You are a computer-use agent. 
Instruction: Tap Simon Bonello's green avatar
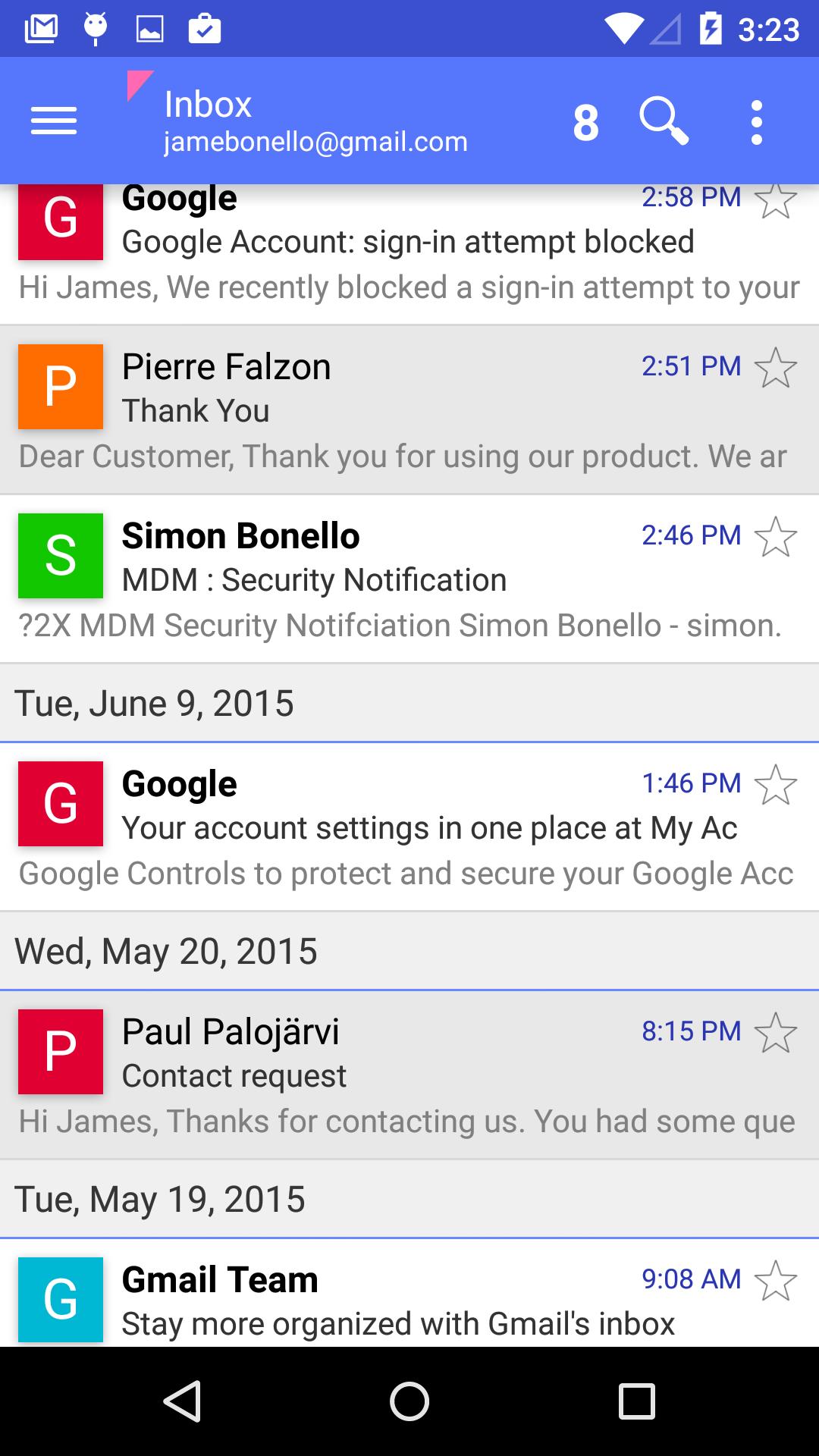(x=61, y=556)
